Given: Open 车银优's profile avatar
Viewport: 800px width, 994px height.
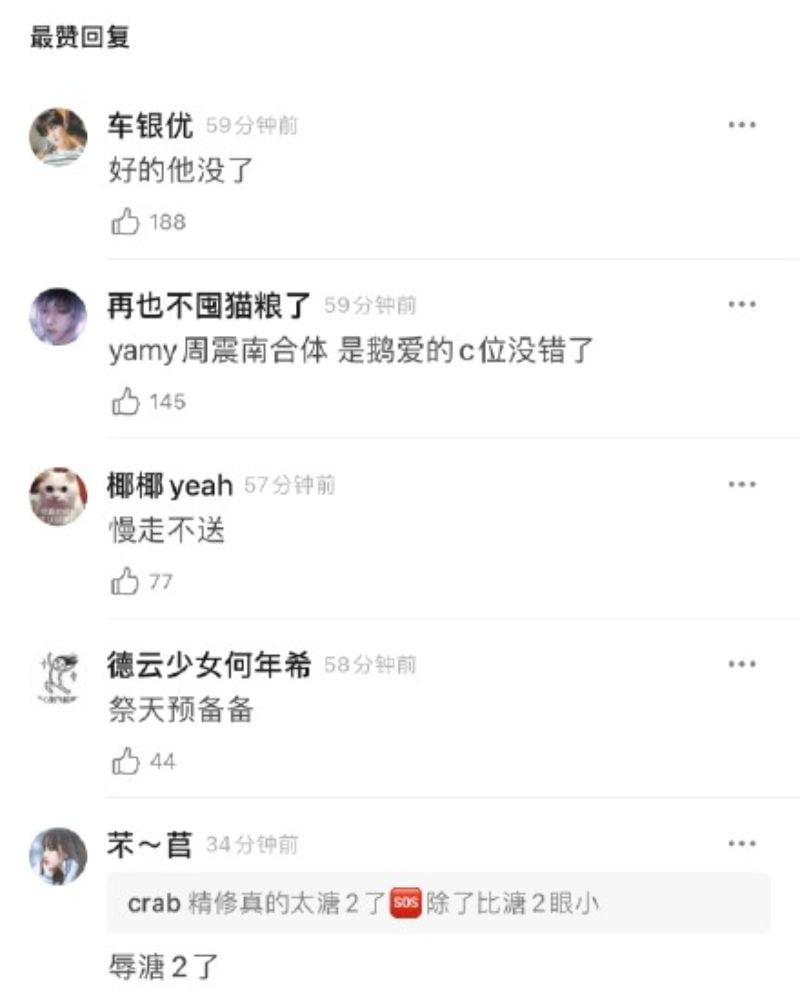Looking at the screenshot, I should coord(58,136).
